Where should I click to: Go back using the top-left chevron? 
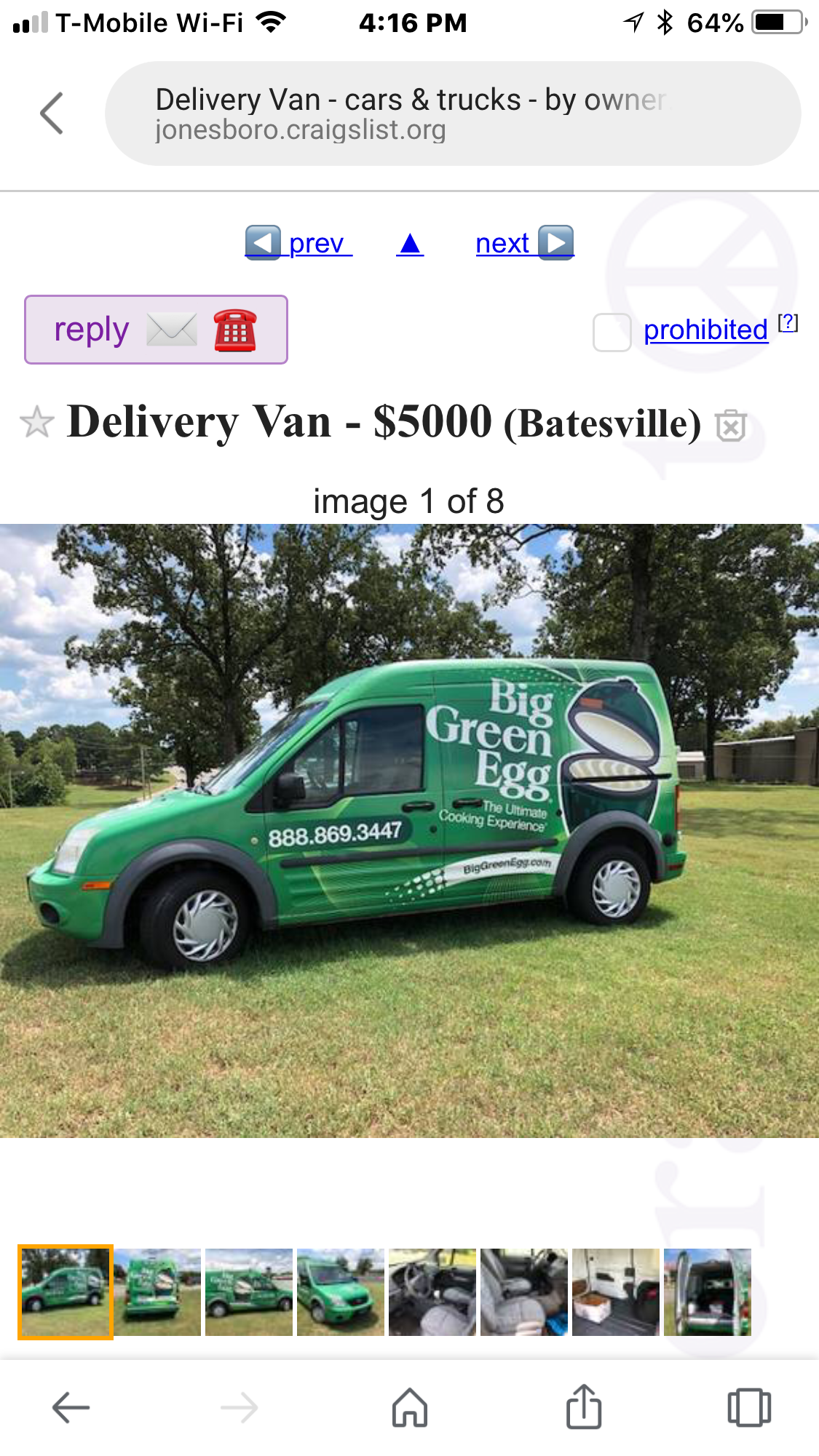(52, 114)
